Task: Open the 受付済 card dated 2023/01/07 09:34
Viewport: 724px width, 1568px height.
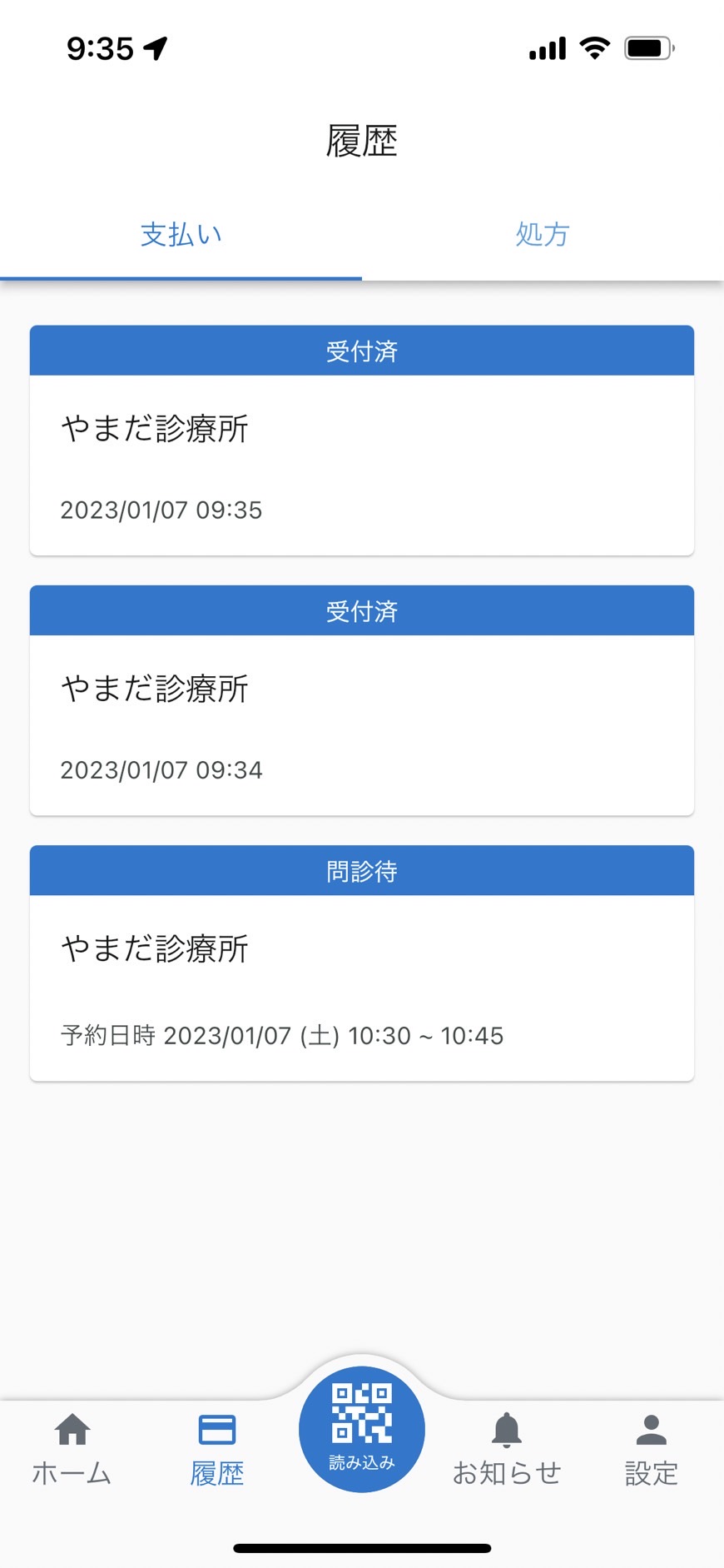Action: coord(362,700)
